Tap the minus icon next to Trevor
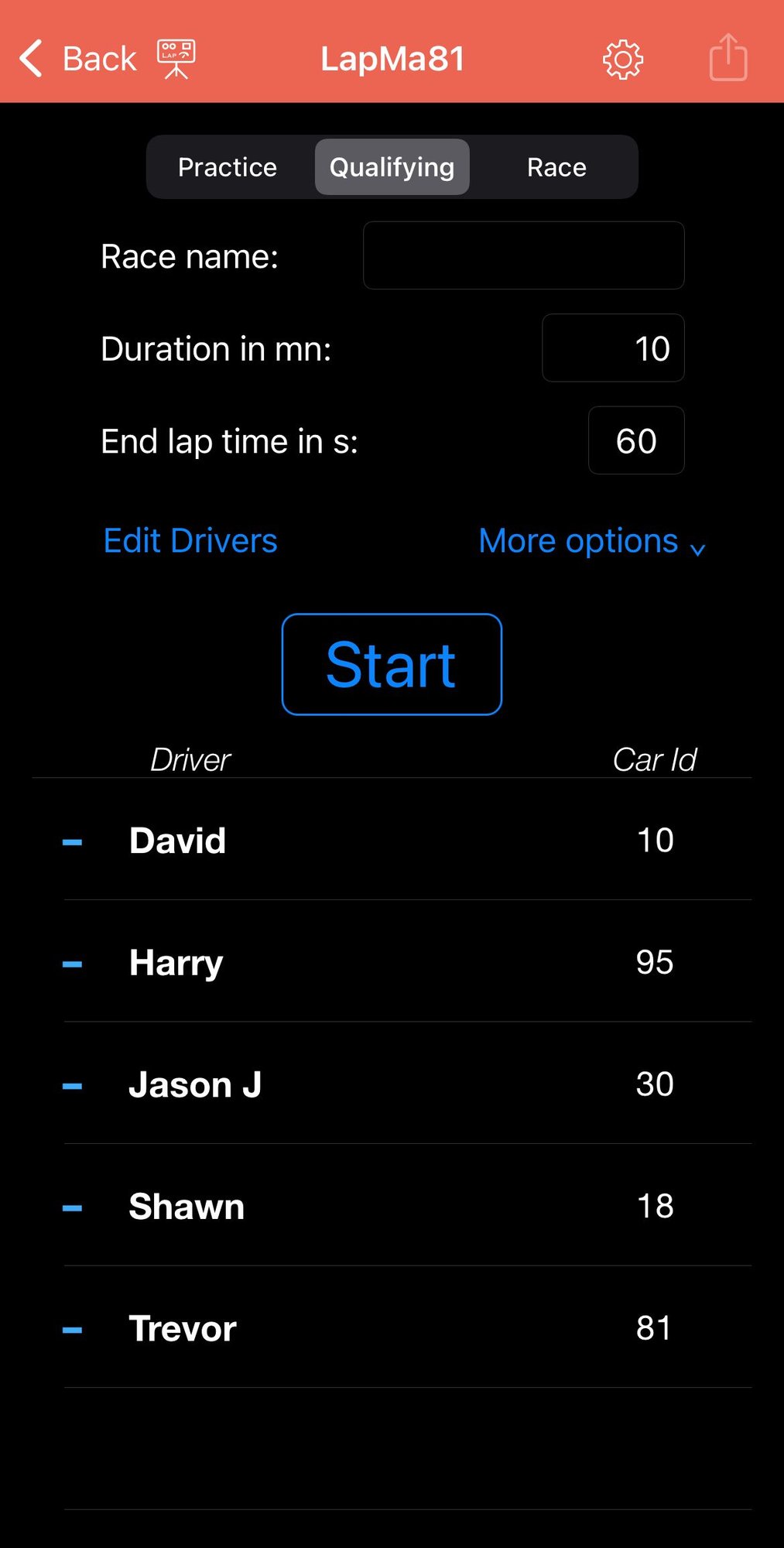784x1548 pixels. click(72, 1328)
